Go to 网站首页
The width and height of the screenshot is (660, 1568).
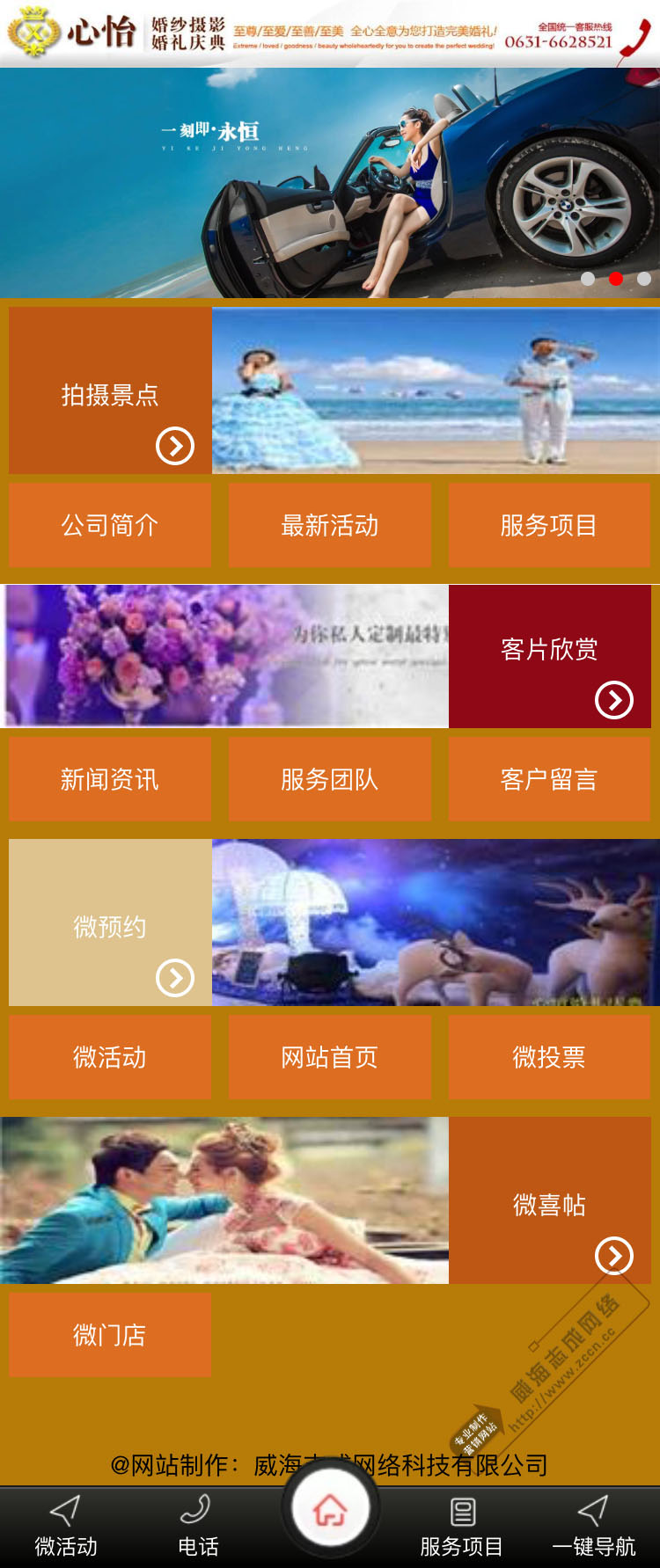point(330,1057)
